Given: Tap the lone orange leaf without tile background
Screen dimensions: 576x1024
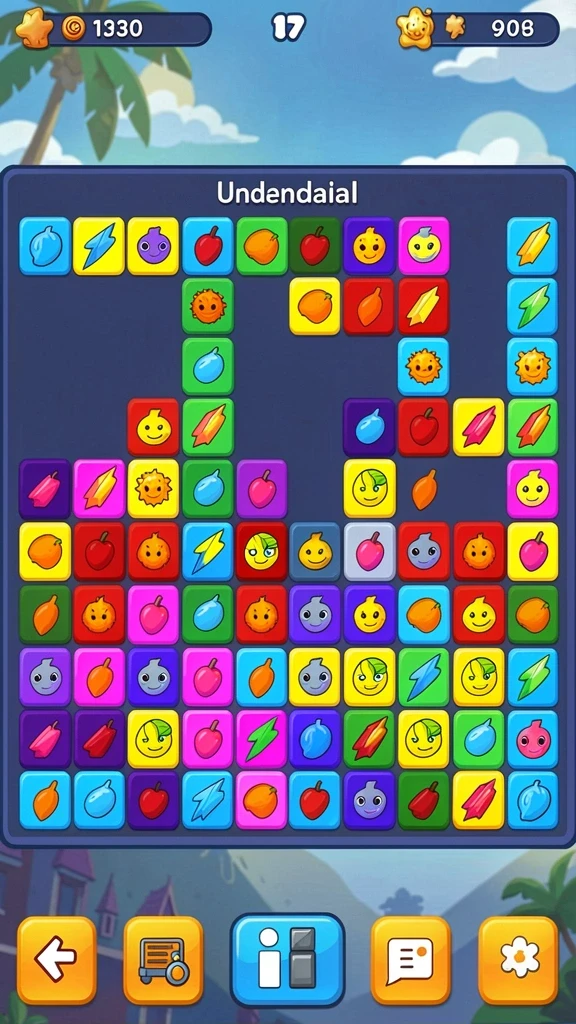Looking at the screenshot, I should (x=424, y=490).
